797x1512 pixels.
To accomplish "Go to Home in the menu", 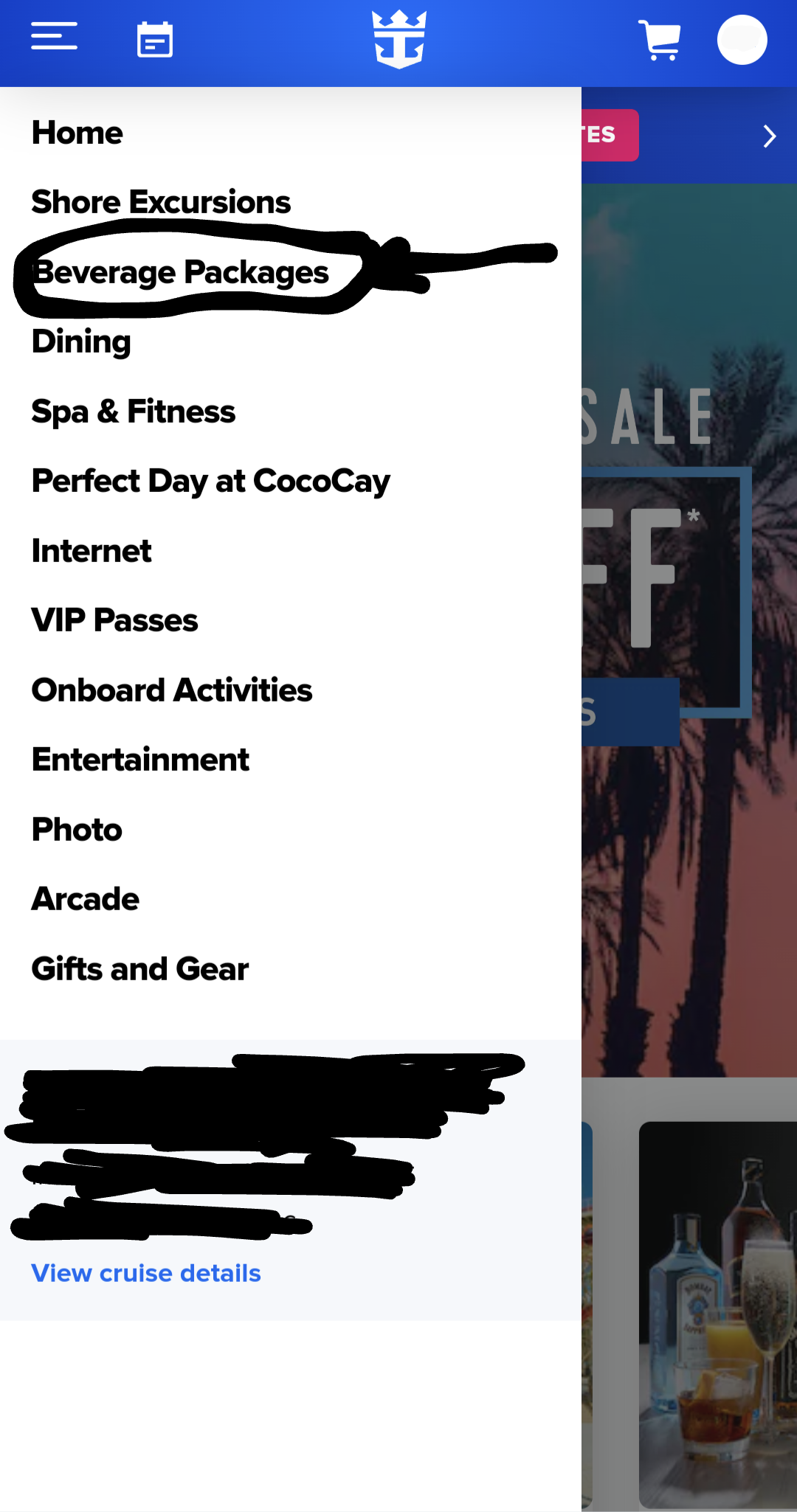I will coord(77,133).
